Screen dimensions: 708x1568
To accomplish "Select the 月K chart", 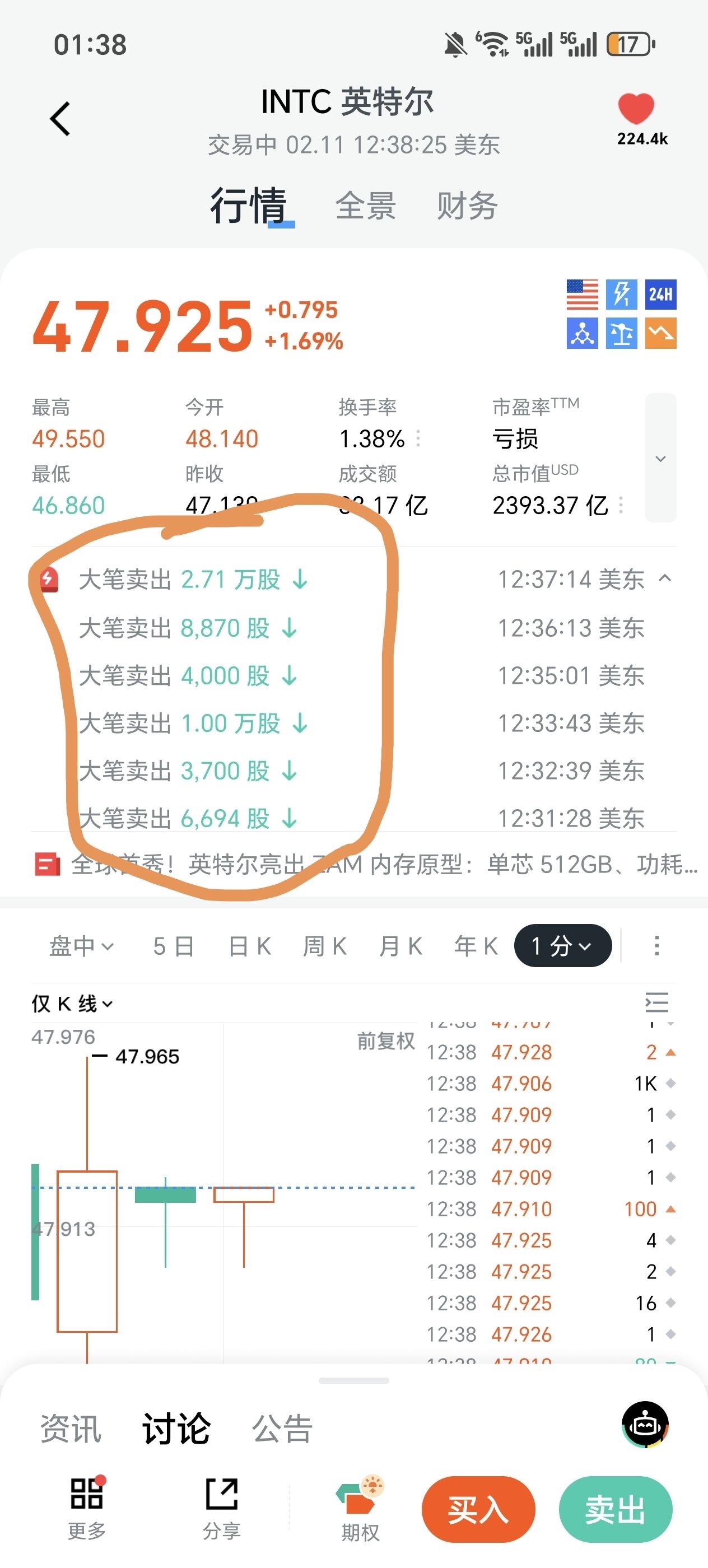I will 400,946.
